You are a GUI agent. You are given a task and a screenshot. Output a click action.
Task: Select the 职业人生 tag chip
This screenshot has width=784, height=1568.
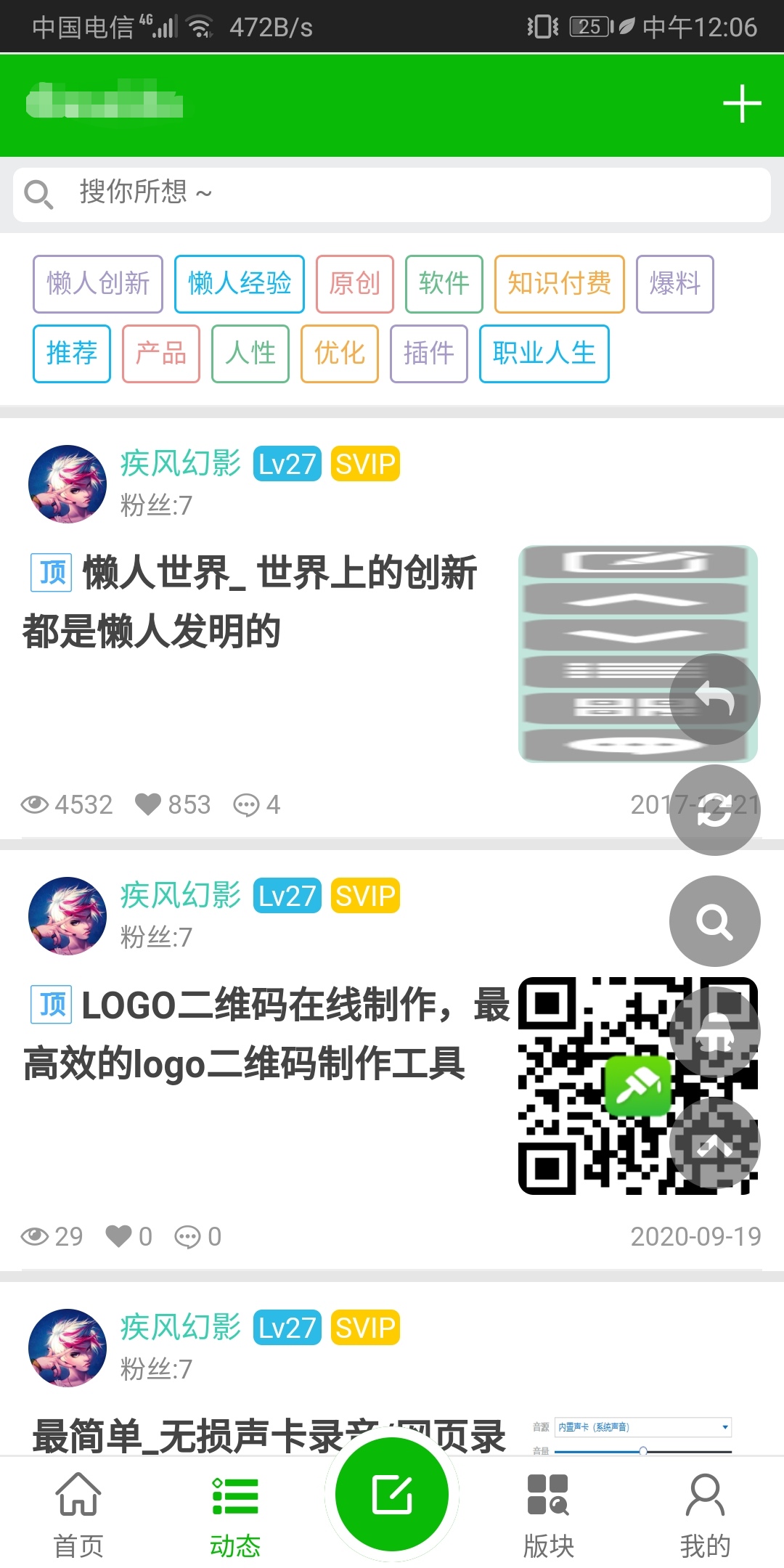[544, 354]
